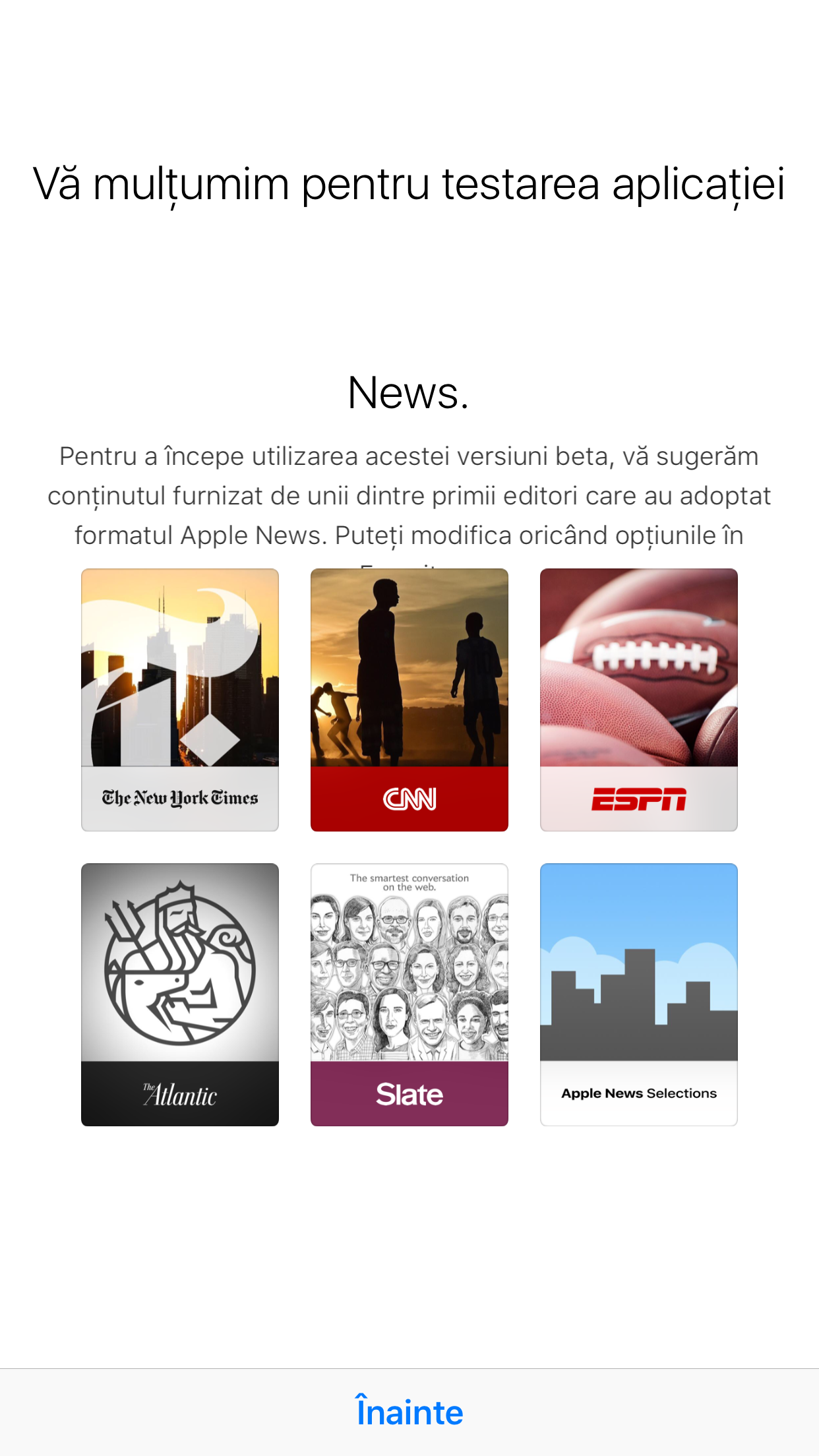The width and height of the screenshot is (819, 1456).
Task: Select Apple News Selections card
Action: click(639, 994)
